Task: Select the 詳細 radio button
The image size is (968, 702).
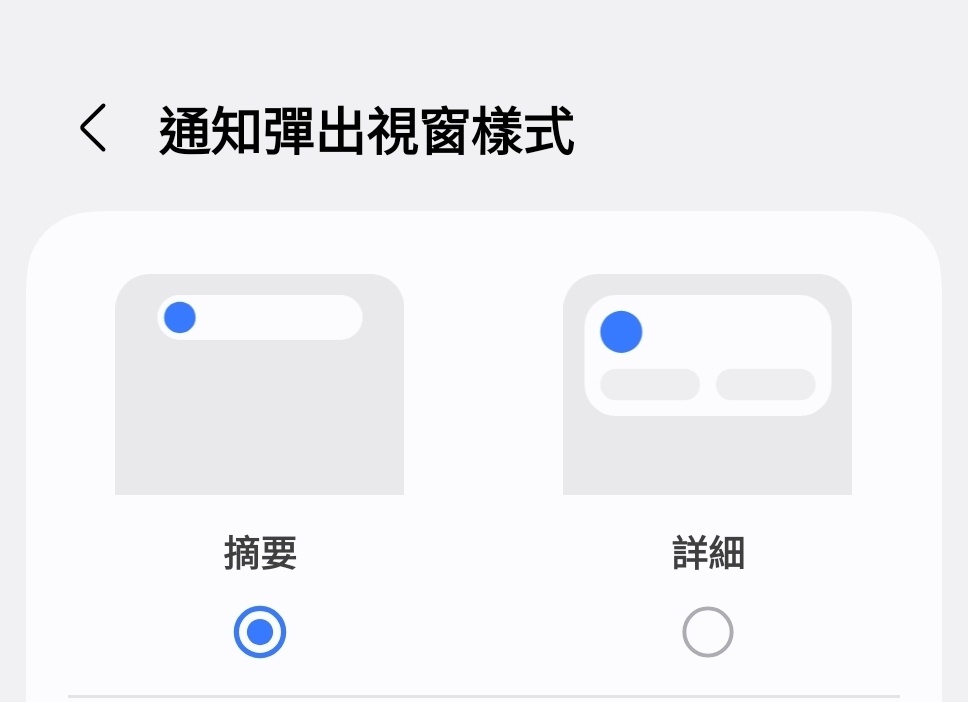Action: 708,632
